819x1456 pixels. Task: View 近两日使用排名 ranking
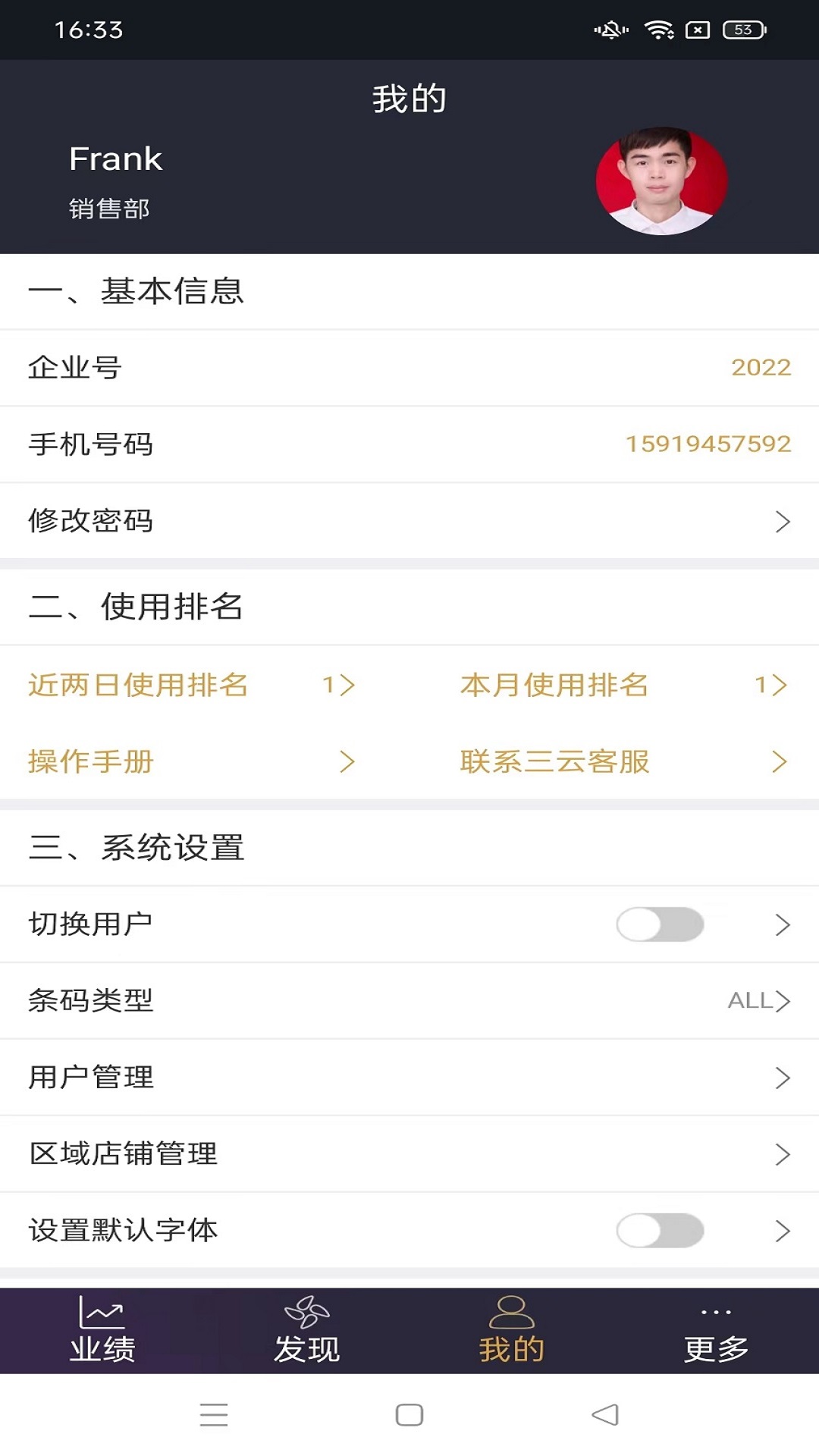click(x=191, y=685)
